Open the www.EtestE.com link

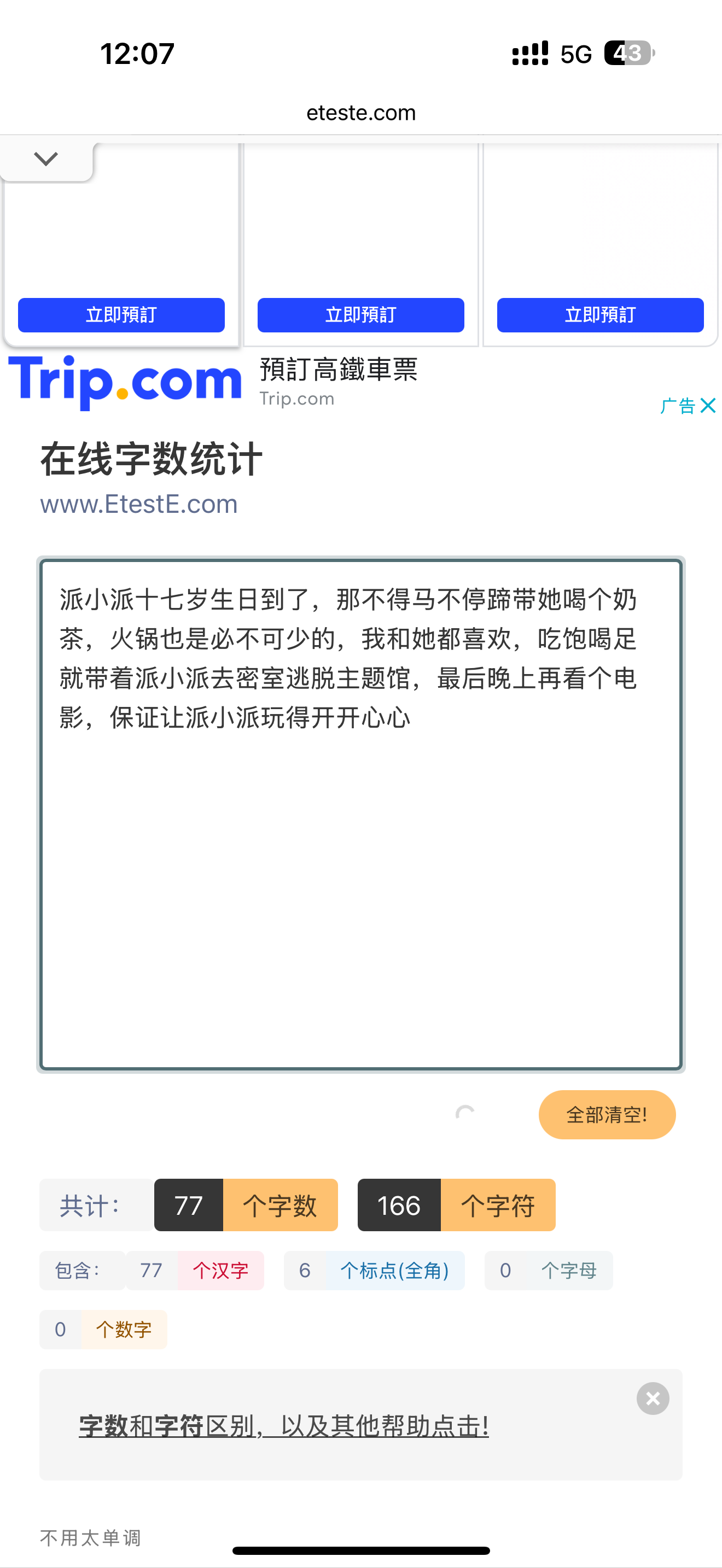pyautogui.click(x=139, y=504)
